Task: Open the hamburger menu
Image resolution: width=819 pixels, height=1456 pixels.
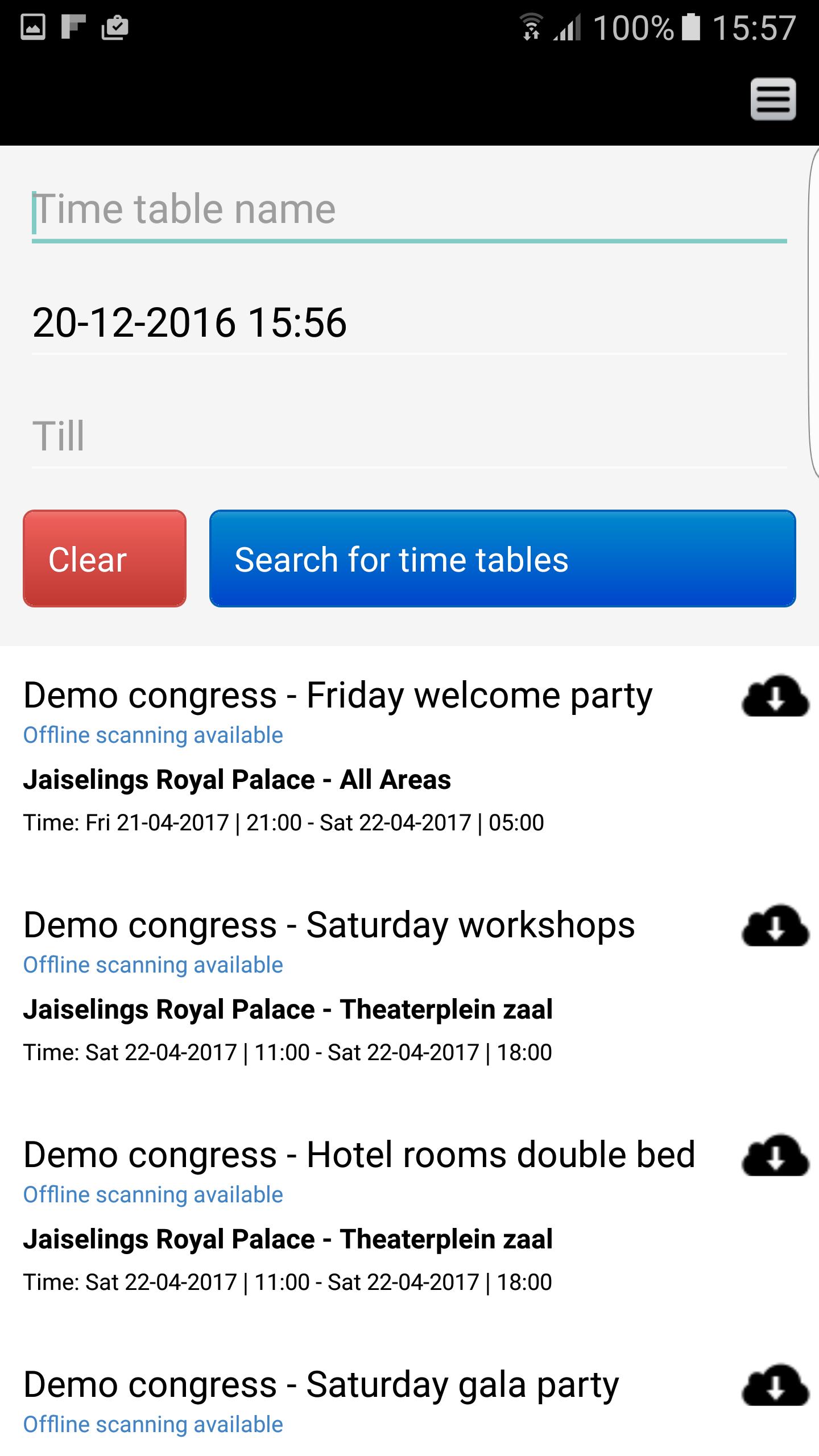Action: [x=773, y=100]
